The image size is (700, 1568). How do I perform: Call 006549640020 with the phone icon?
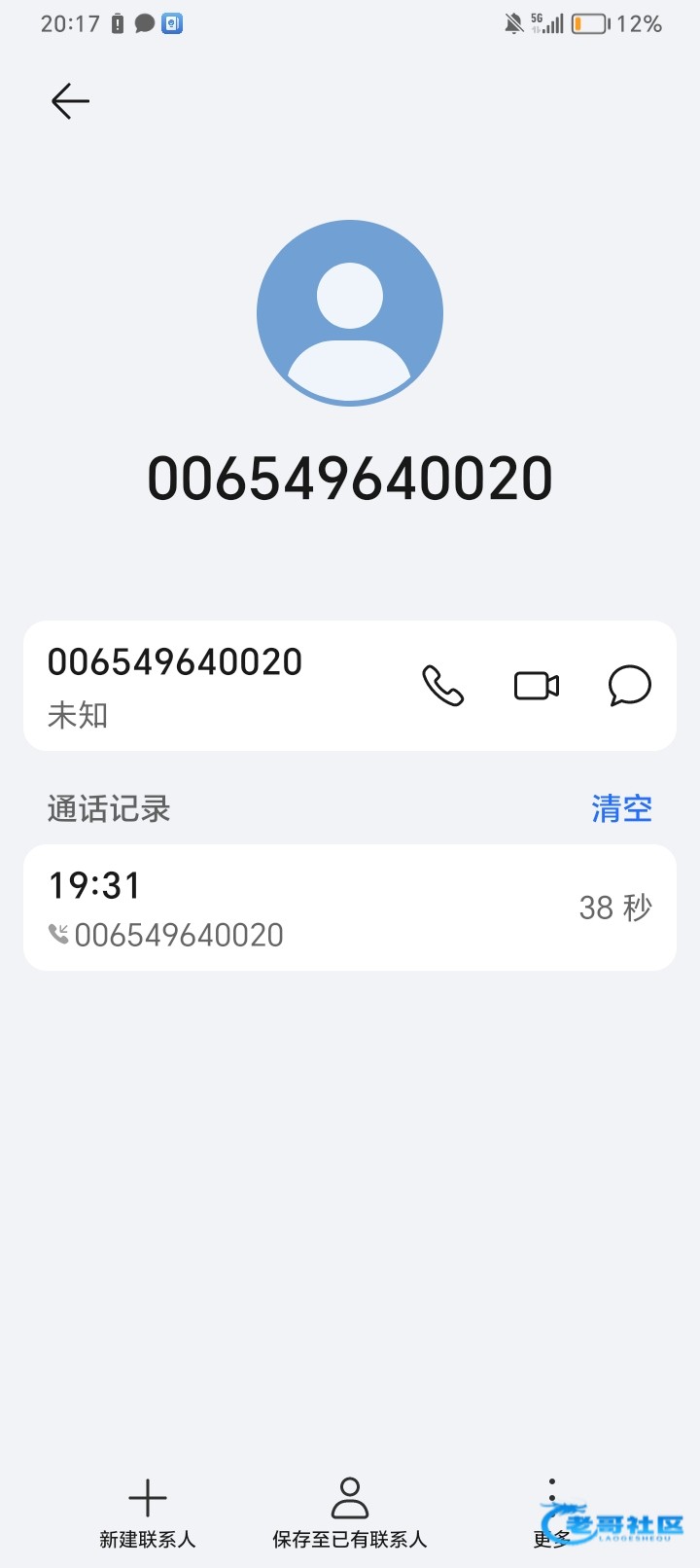443,686
